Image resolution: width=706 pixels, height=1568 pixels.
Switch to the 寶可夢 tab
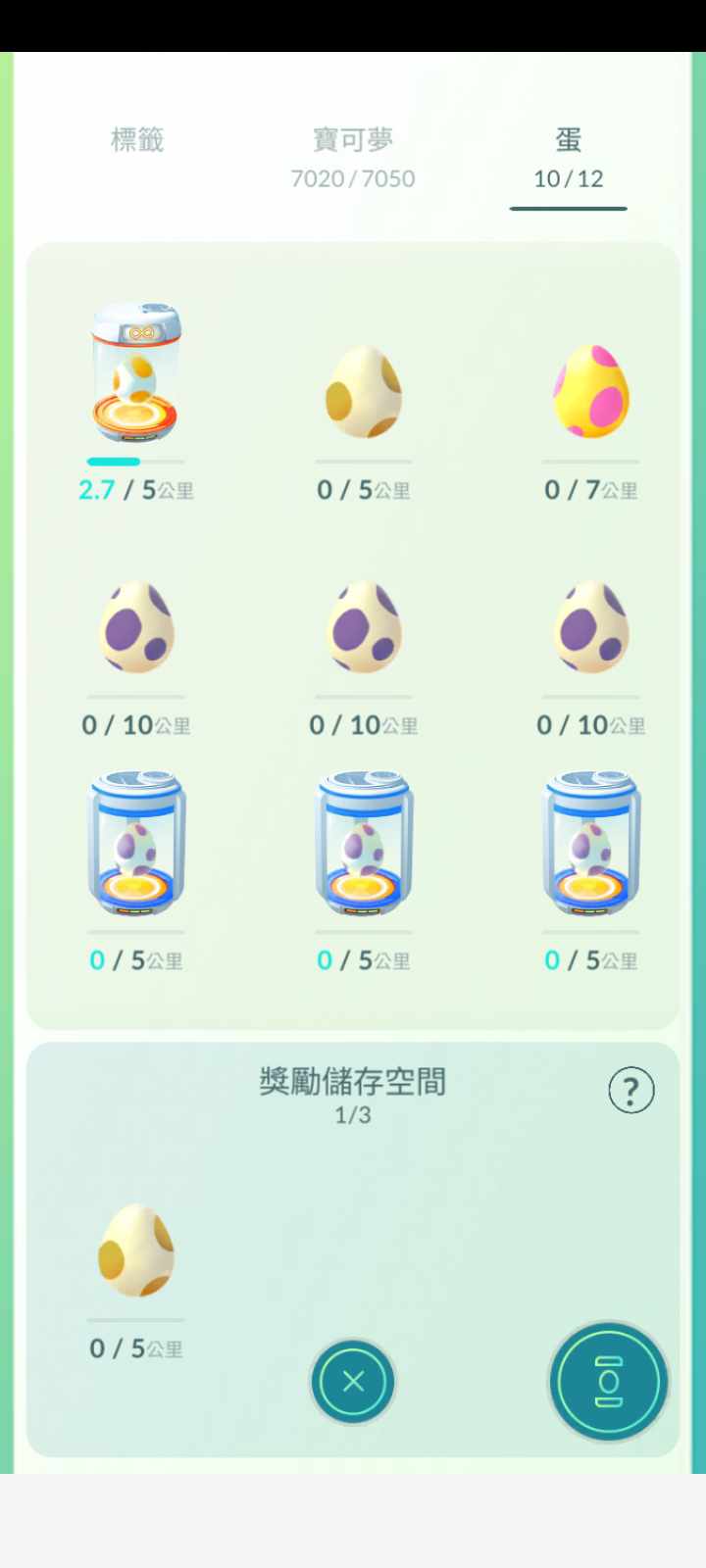tap(353, 157)
